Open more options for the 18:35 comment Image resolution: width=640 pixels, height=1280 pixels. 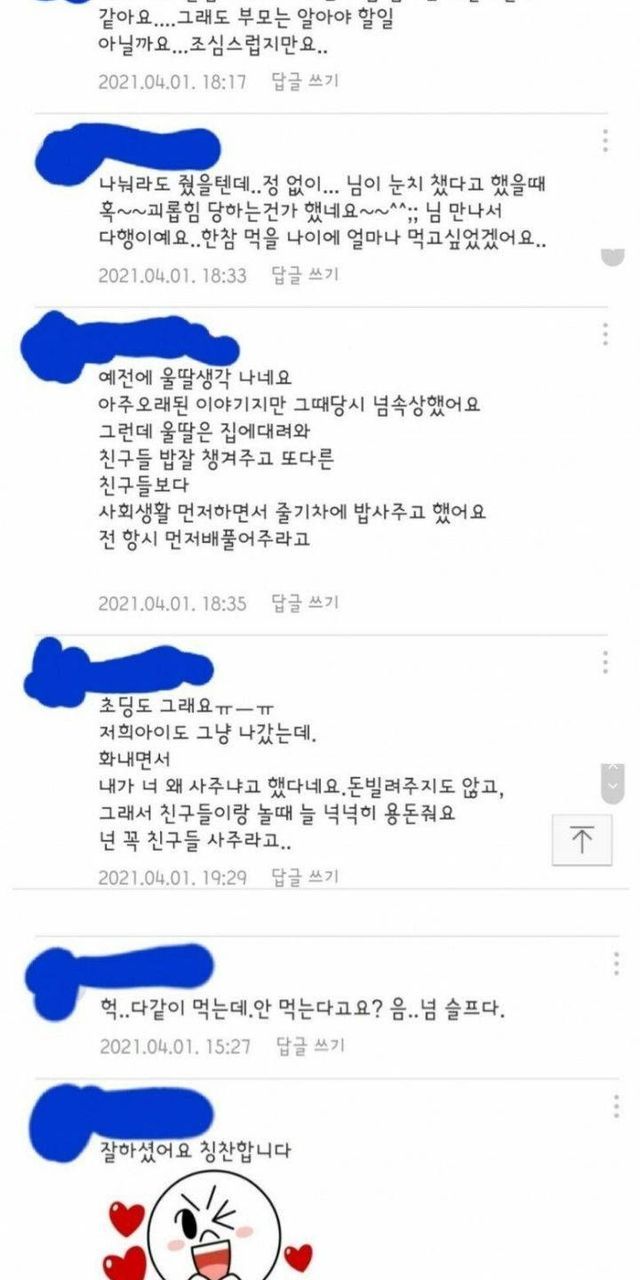[x=605, y=334]
